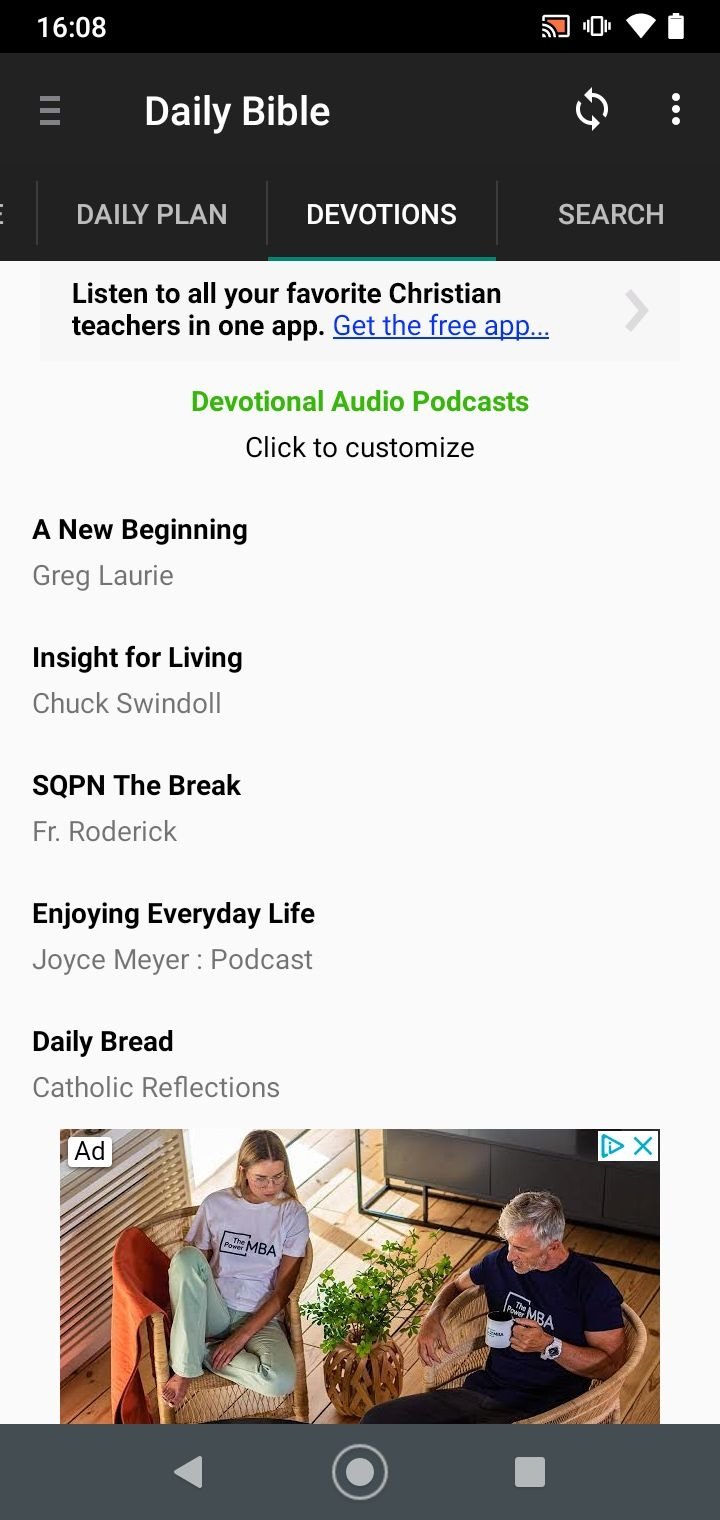Viewport: 720px width, 1520px height.
Task: Open A New Beginning by Greg Laurie
Action: 140,552
